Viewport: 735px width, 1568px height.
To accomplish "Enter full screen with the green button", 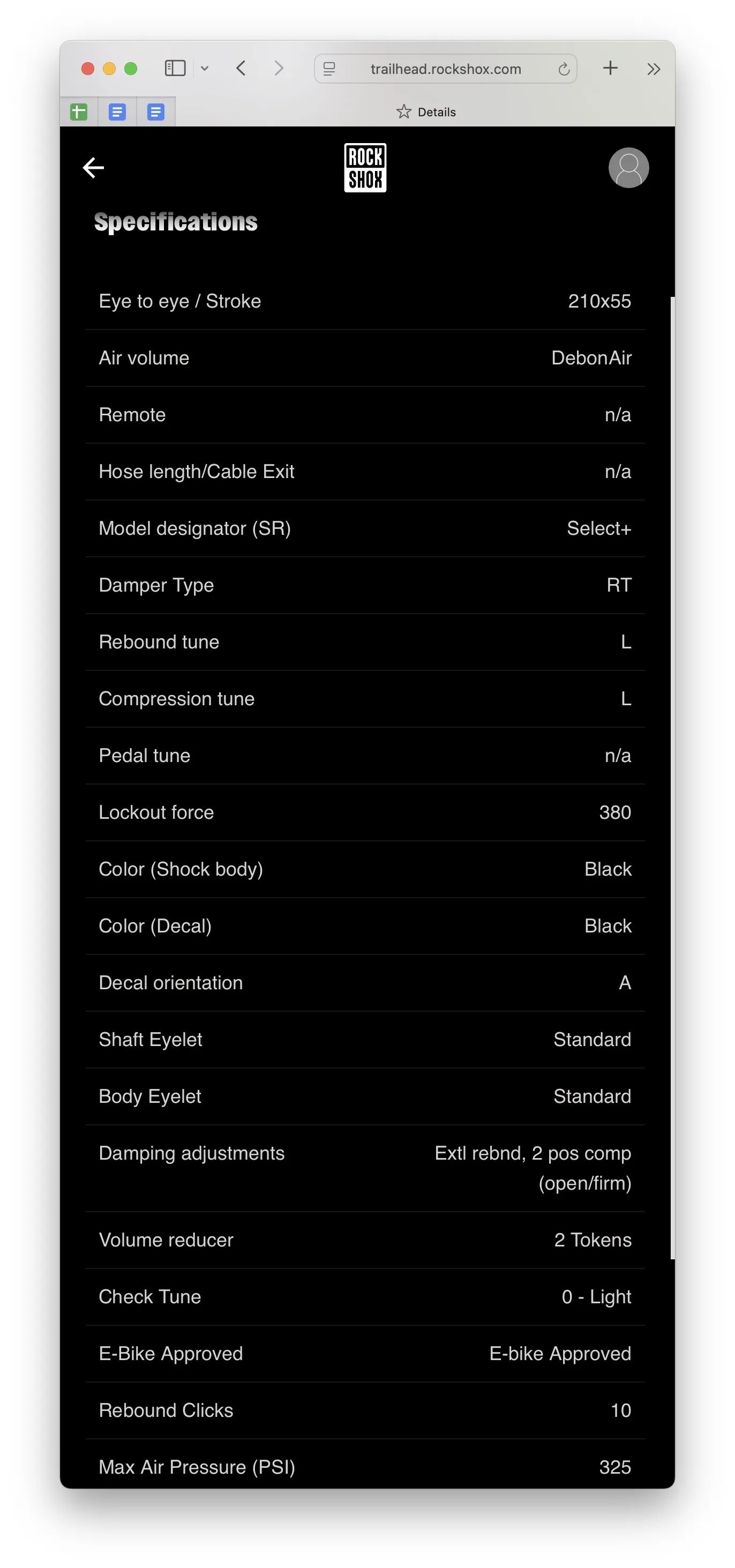I will [130, 68].
